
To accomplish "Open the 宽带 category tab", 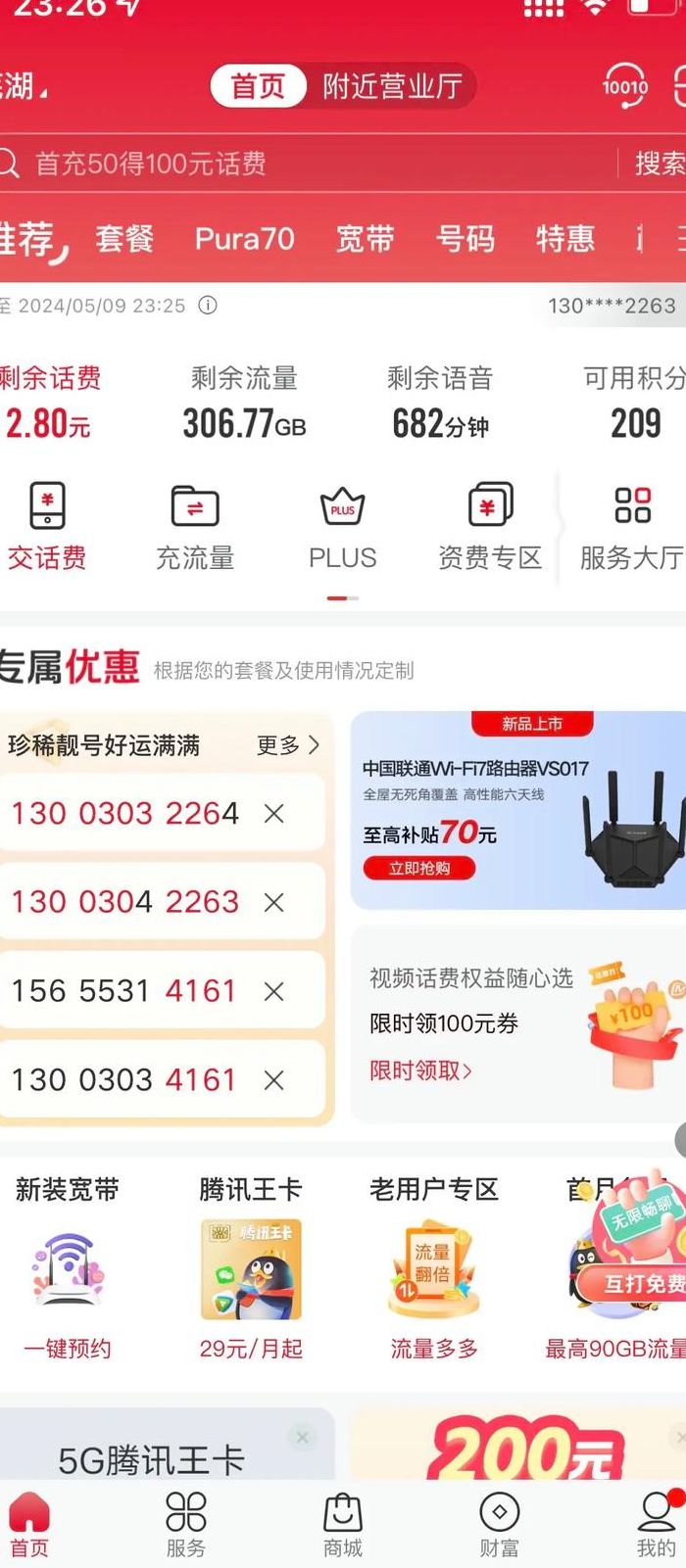I will (365, 238).
